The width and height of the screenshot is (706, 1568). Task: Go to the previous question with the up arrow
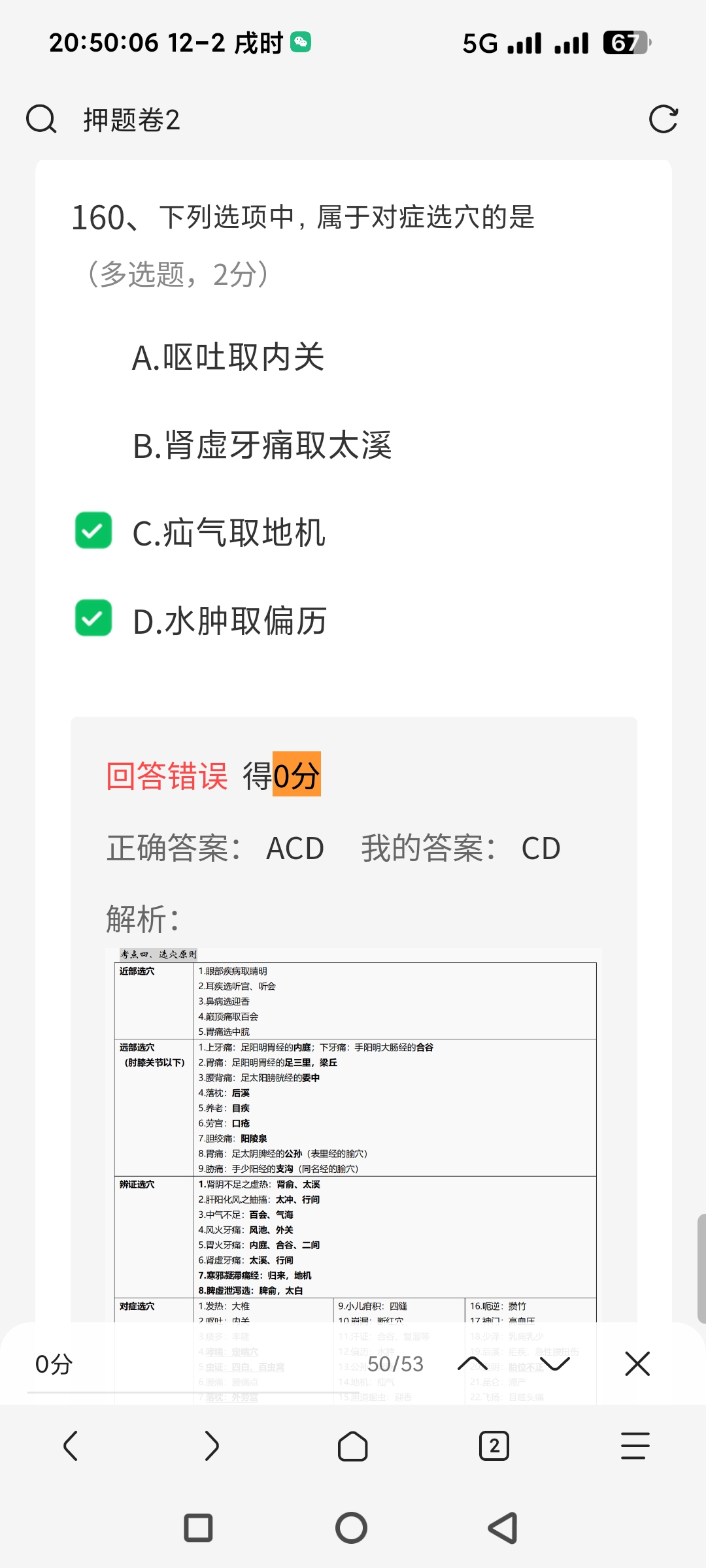coord(472,1364)
